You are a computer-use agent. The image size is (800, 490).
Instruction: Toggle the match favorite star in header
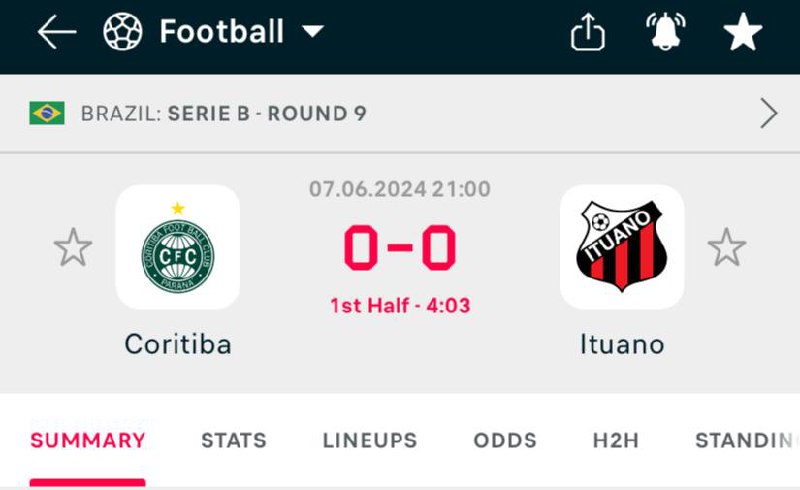pos(743,32)
